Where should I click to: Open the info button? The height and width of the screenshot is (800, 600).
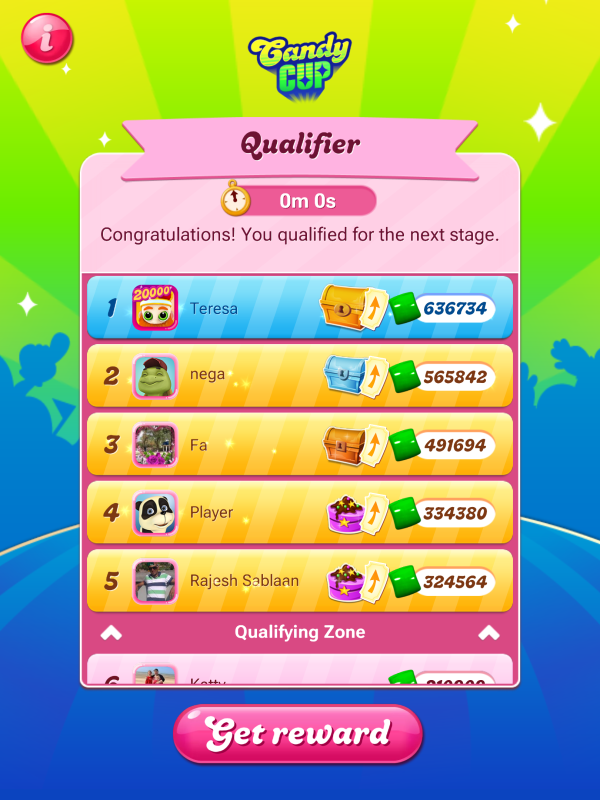(46, 38)
